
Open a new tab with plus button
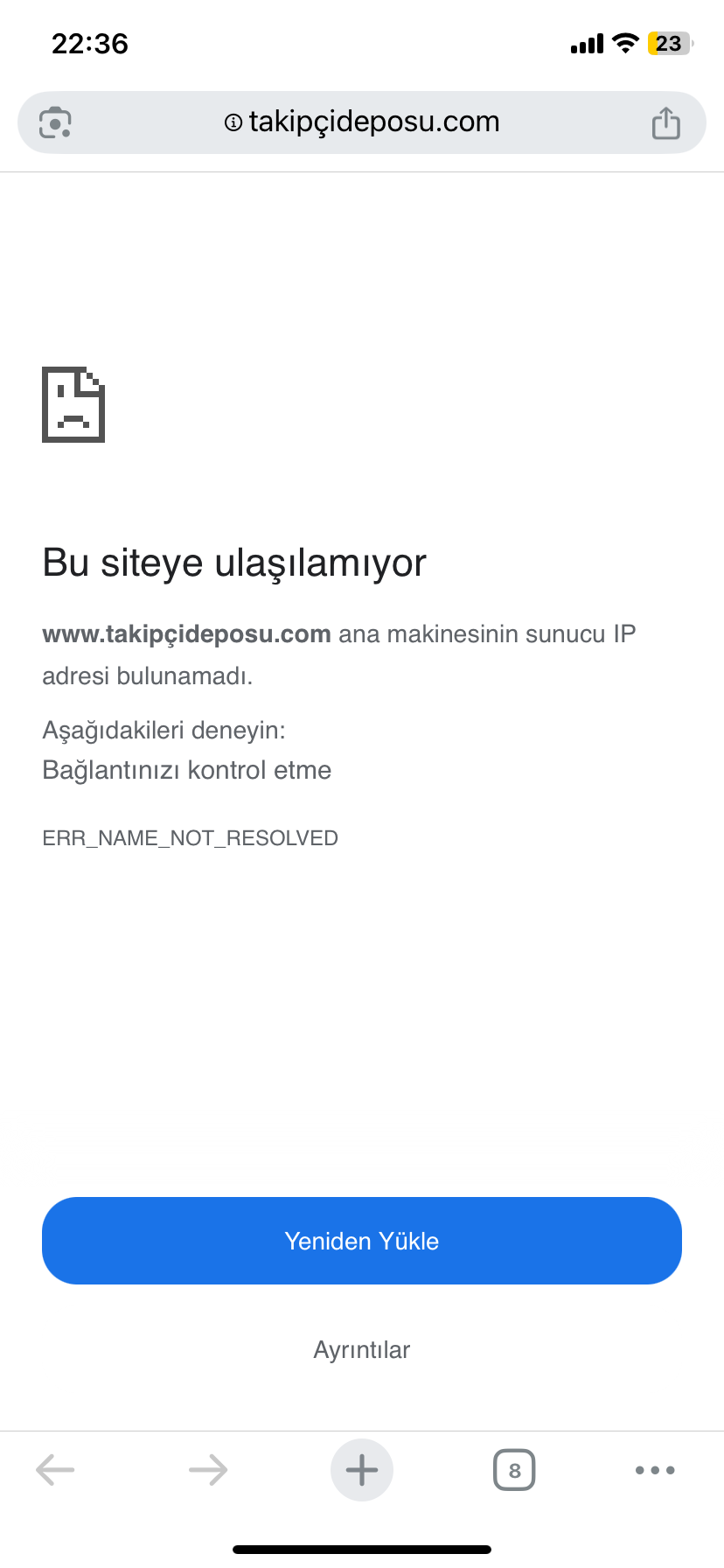pos(362,1470)
